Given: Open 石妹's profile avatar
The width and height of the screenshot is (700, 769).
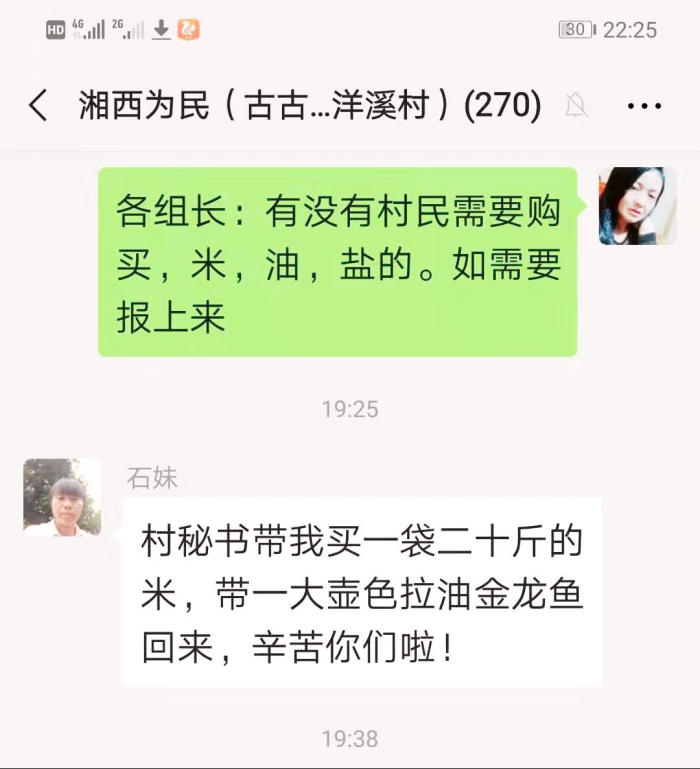Looking at the screenshot, I should [62, 497].
